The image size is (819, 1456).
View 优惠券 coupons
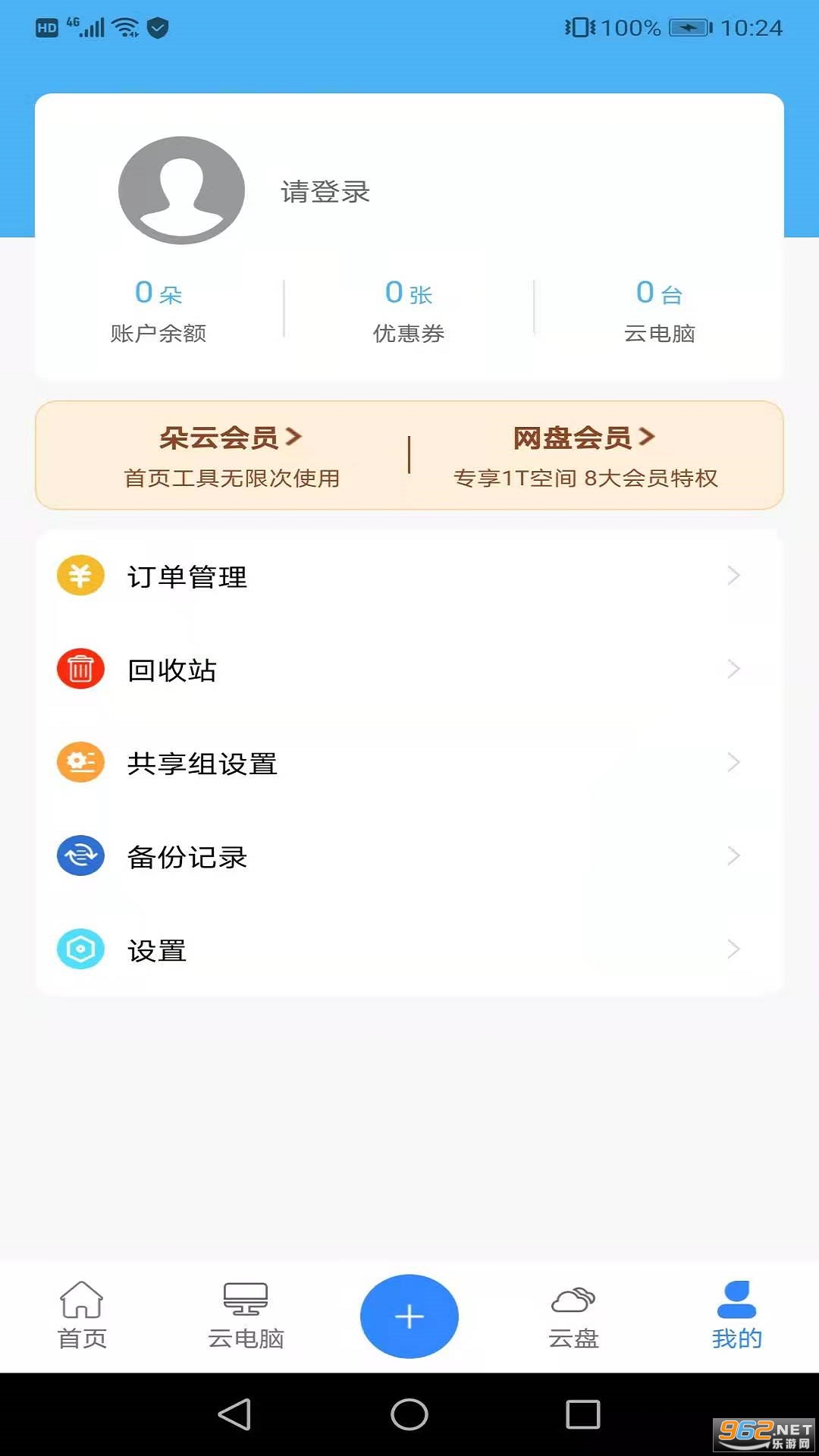(x=409, y=311)
